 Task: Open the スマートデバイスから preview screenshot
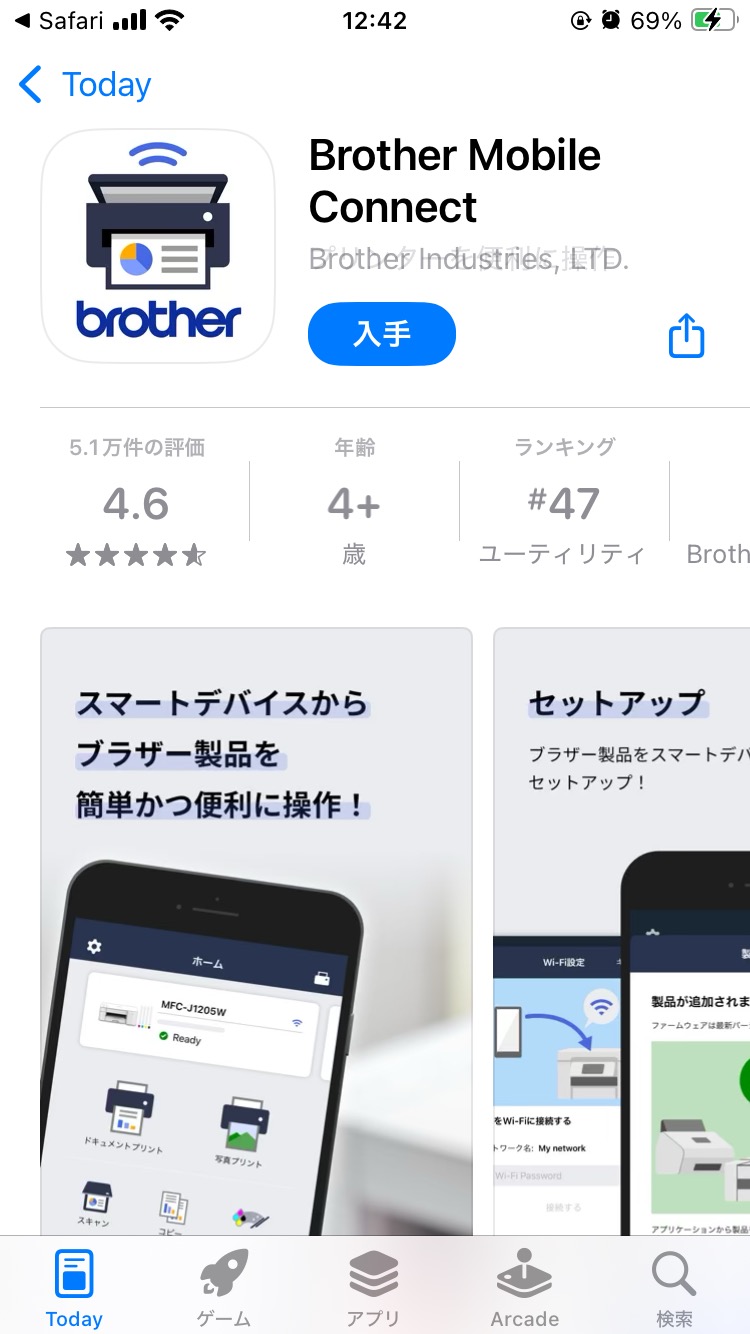(x=256, y=930)
